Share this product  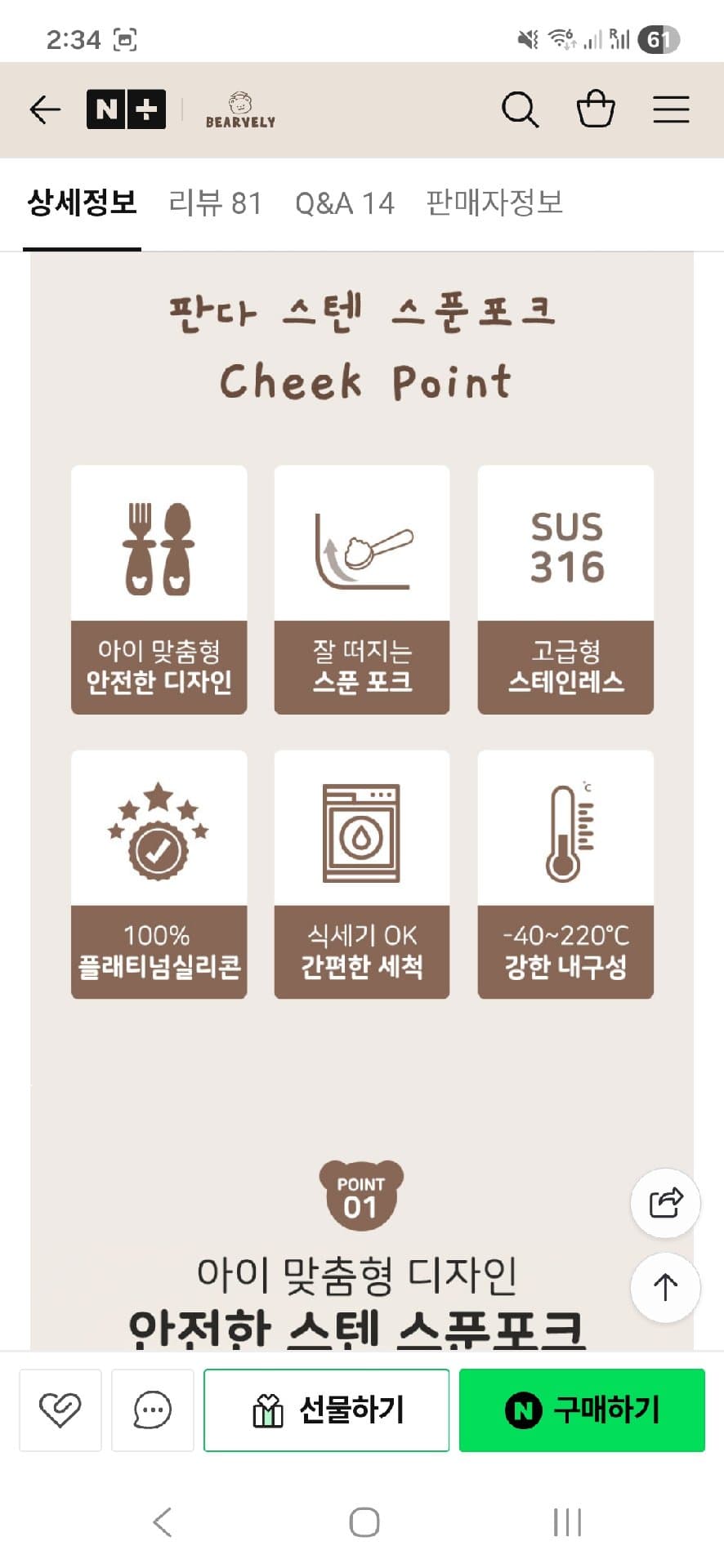(x=665, y=1202)
